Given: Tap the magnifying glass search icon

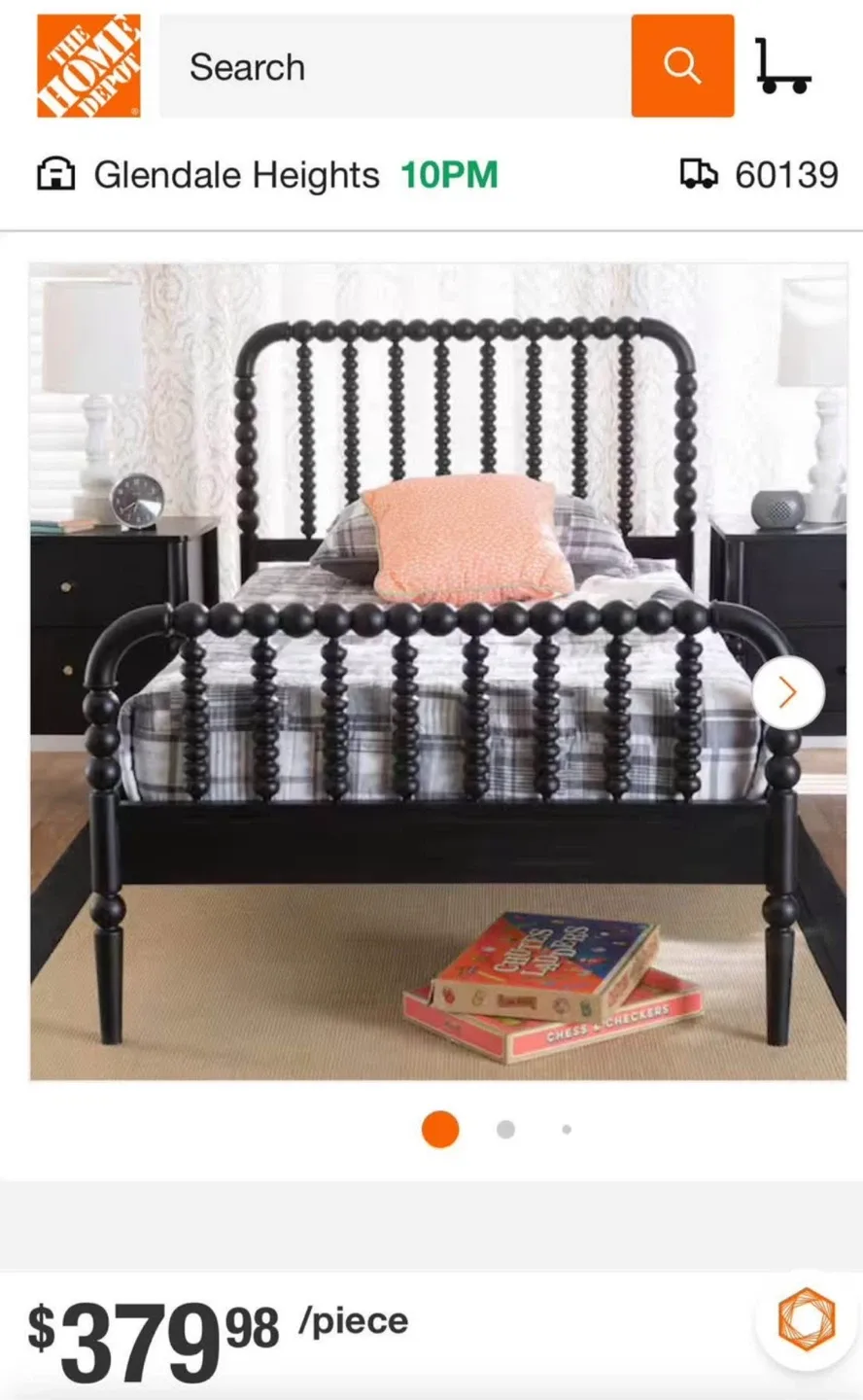Looking at the screenshot, I should tap(682, 65).
